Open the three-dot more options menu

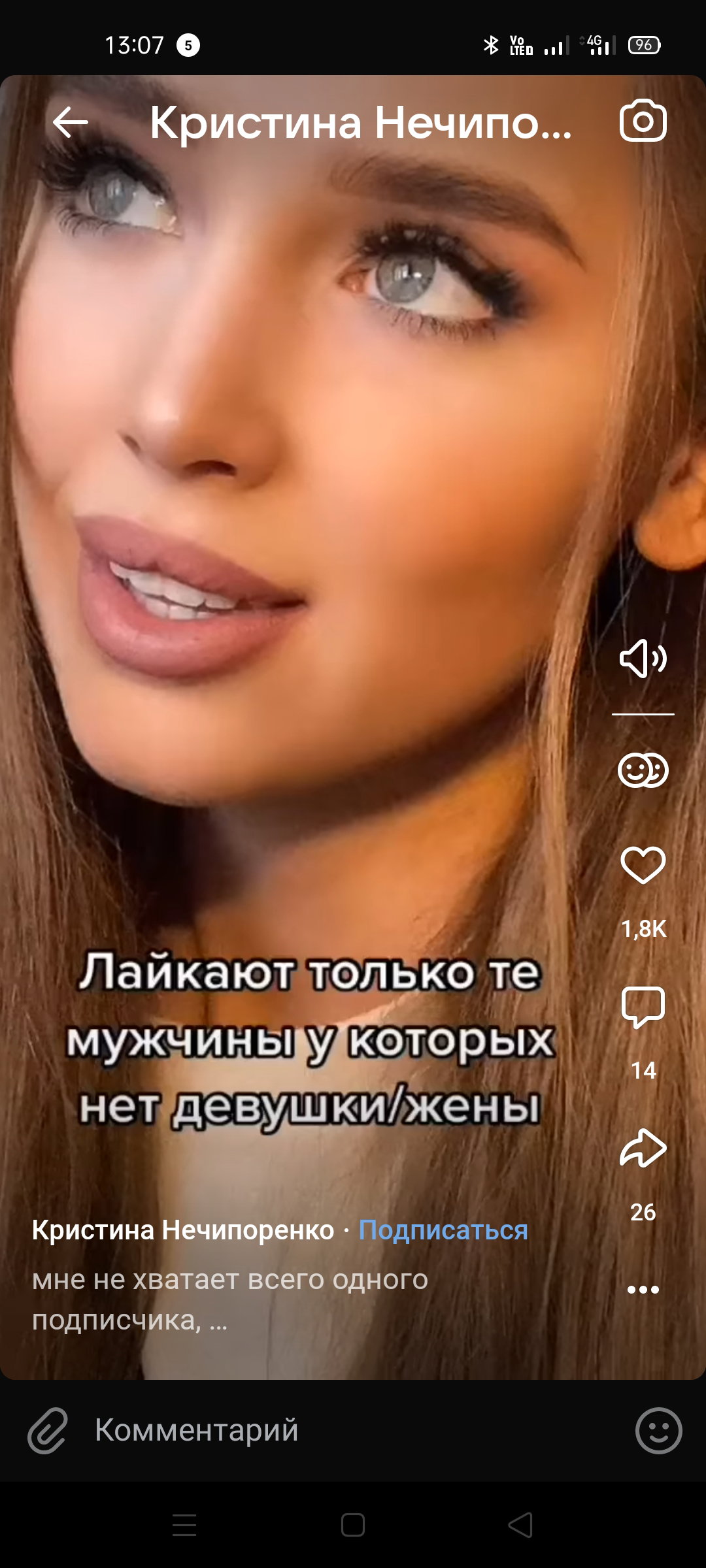[x=643, y=1289]
